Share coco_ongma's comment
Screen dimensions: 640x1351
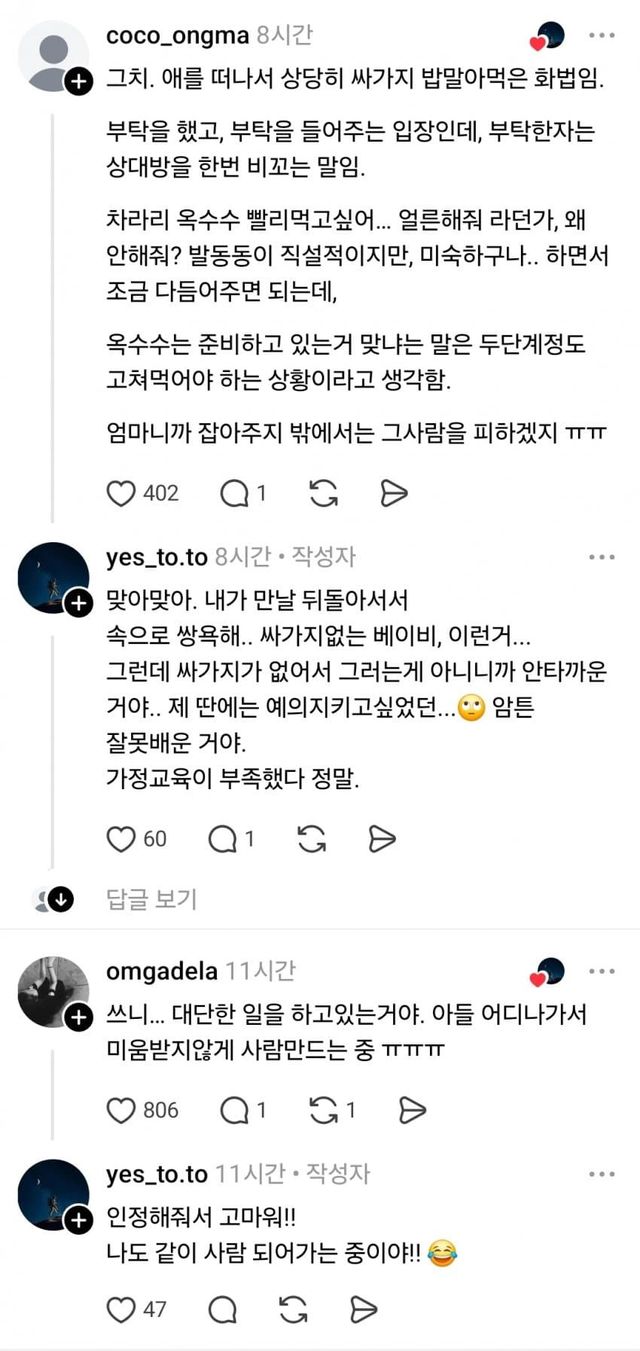[x=395, y=492]
